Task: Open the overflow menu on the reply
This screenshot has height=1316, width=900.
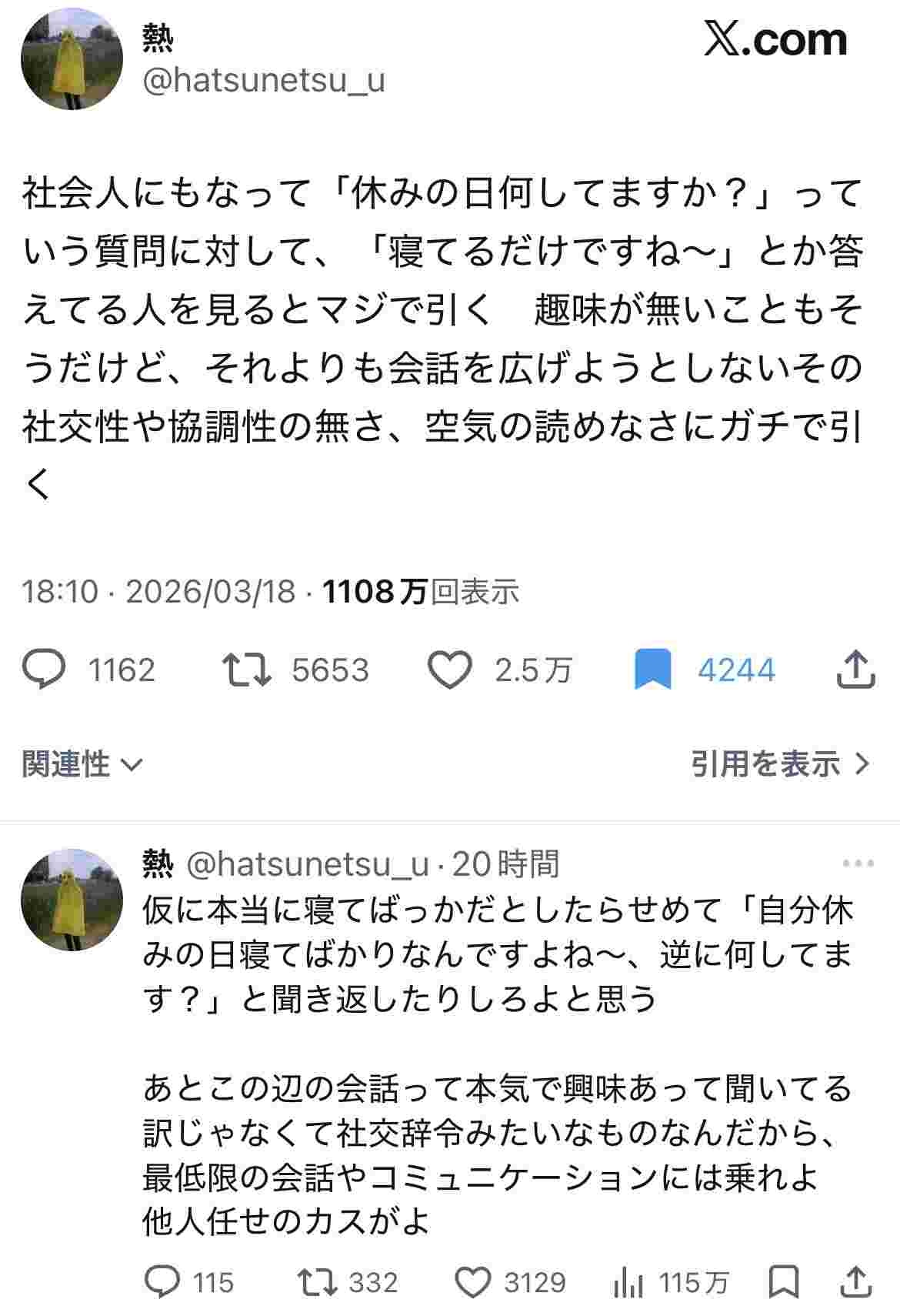Action: 858,863
